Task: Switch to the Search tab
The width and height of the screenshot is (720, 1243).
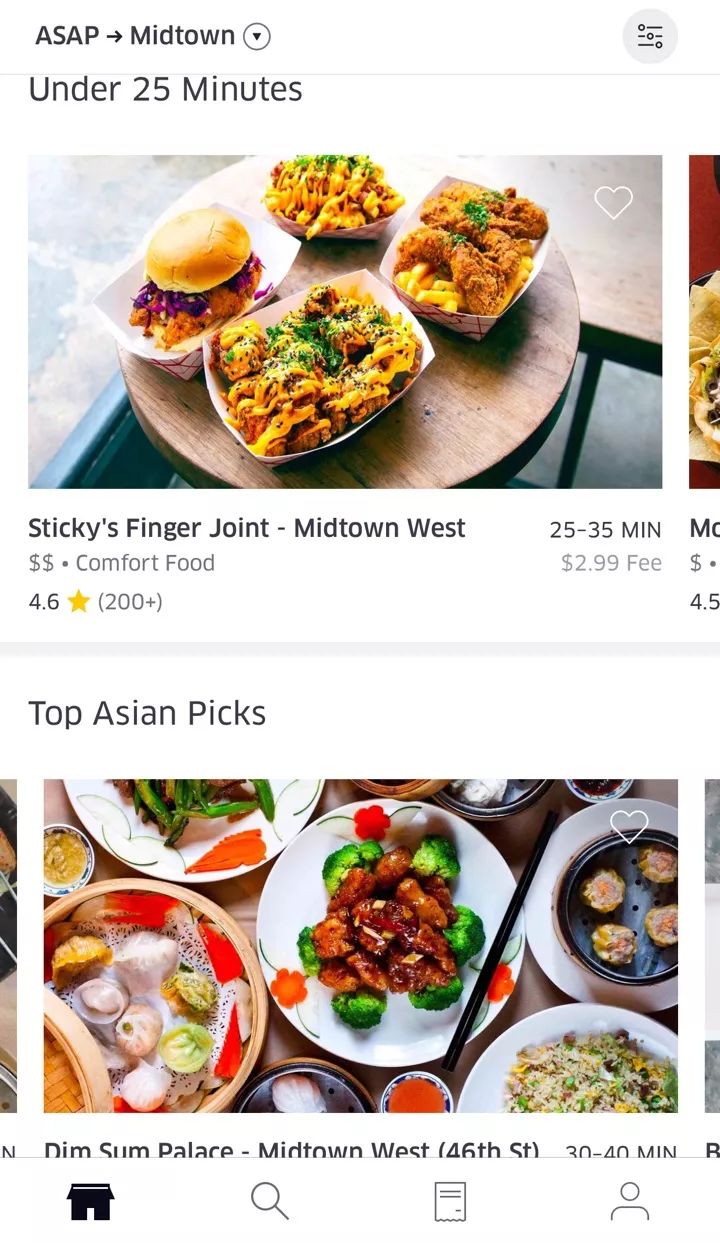Action: 270,1200
